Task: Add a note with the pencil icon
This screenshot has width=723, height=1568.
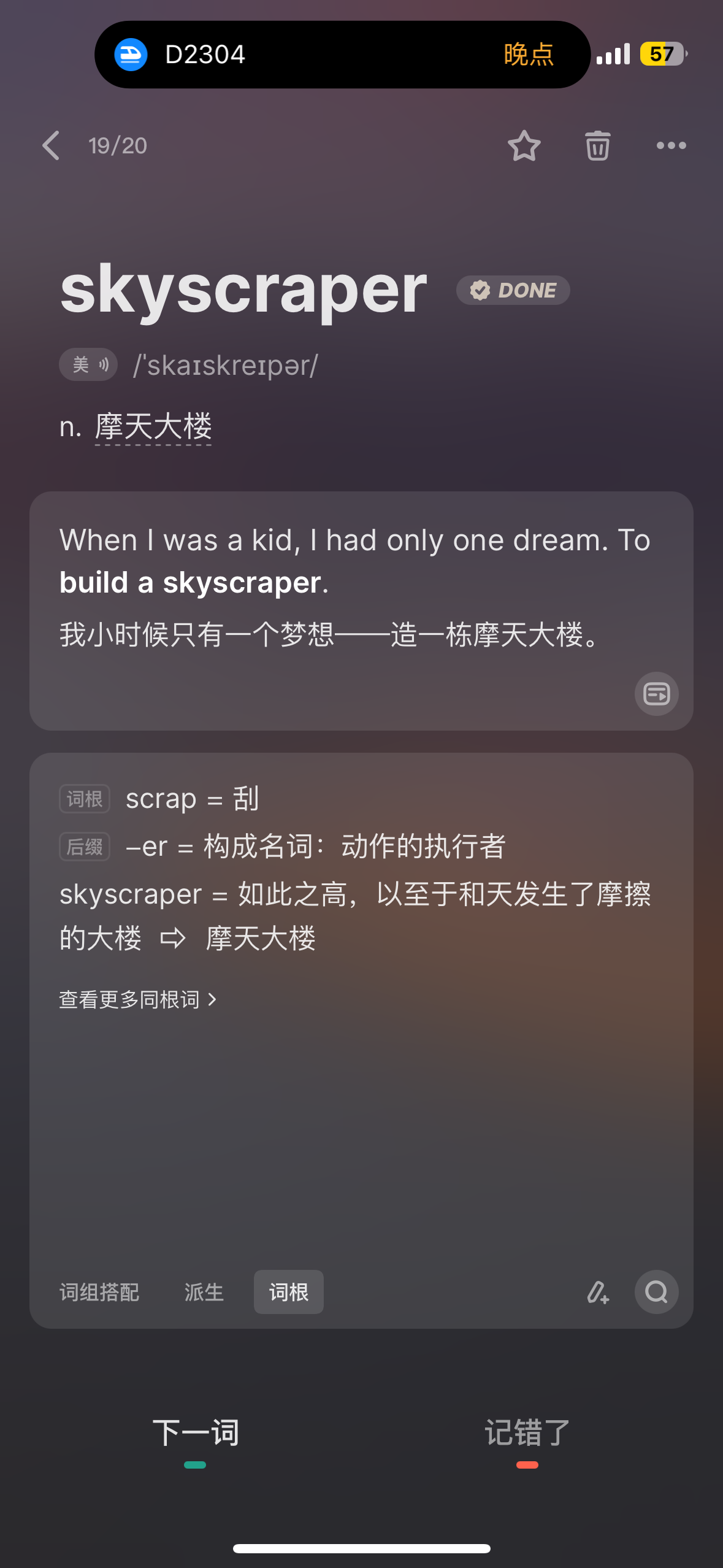Action: (x=597, y=1292)
